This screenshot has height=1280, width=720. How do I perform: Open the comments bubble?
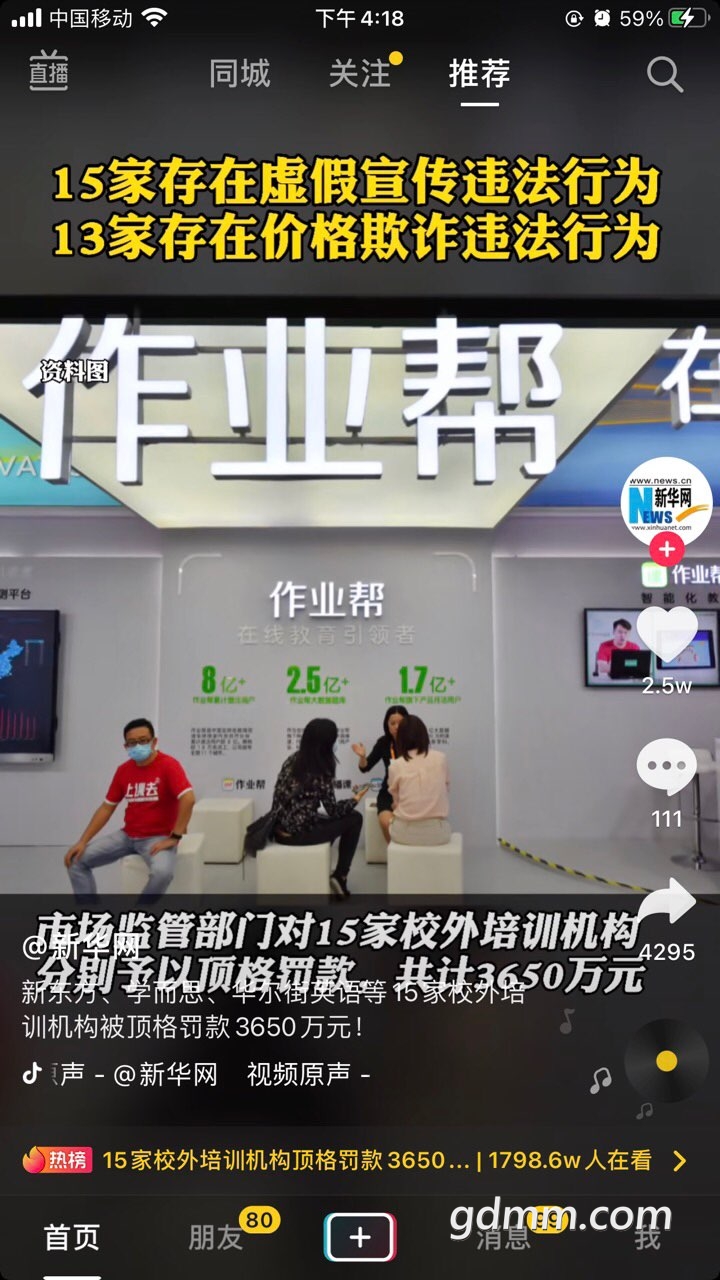click(x=666, y=767)
